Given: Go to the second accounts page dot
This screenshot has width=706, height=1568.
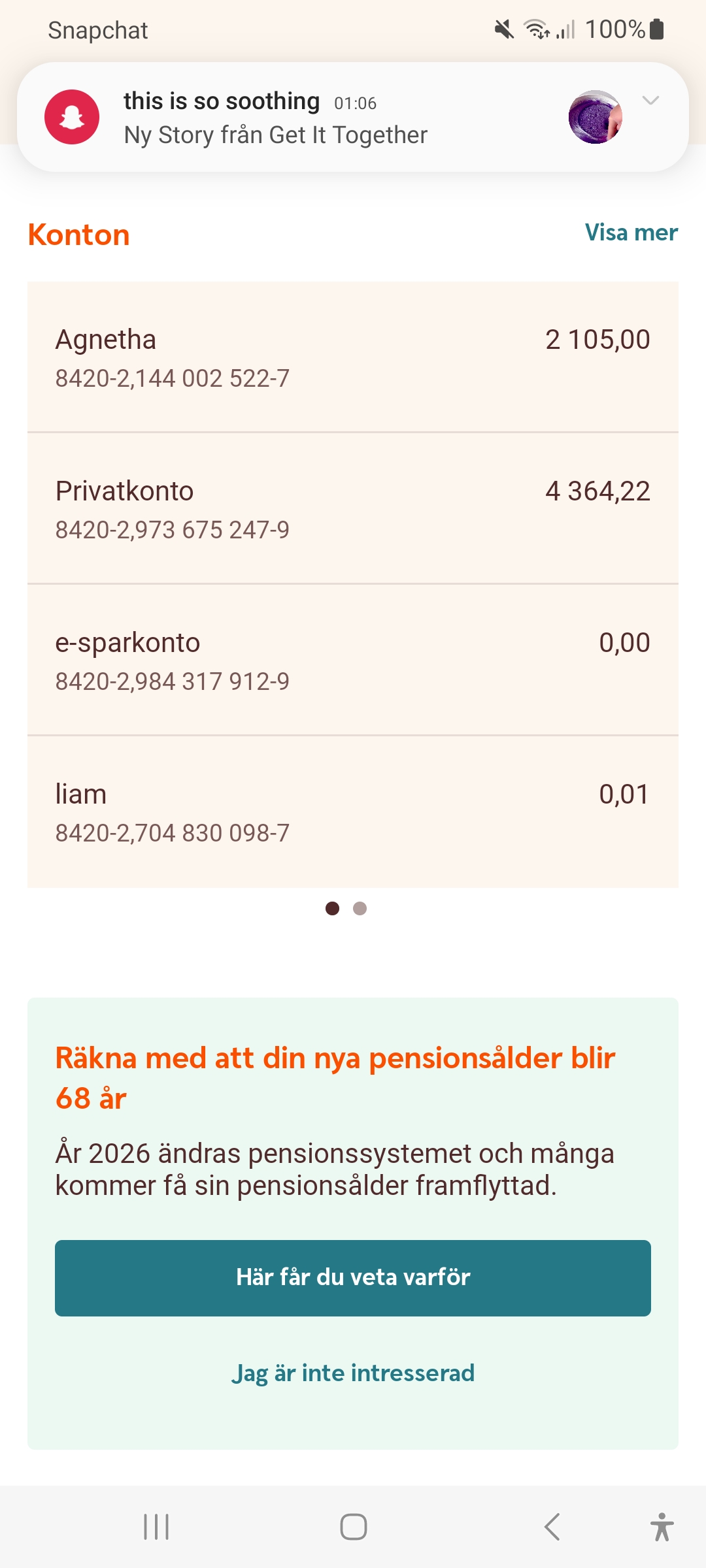Looking at the screenshot, I should 360,908.
